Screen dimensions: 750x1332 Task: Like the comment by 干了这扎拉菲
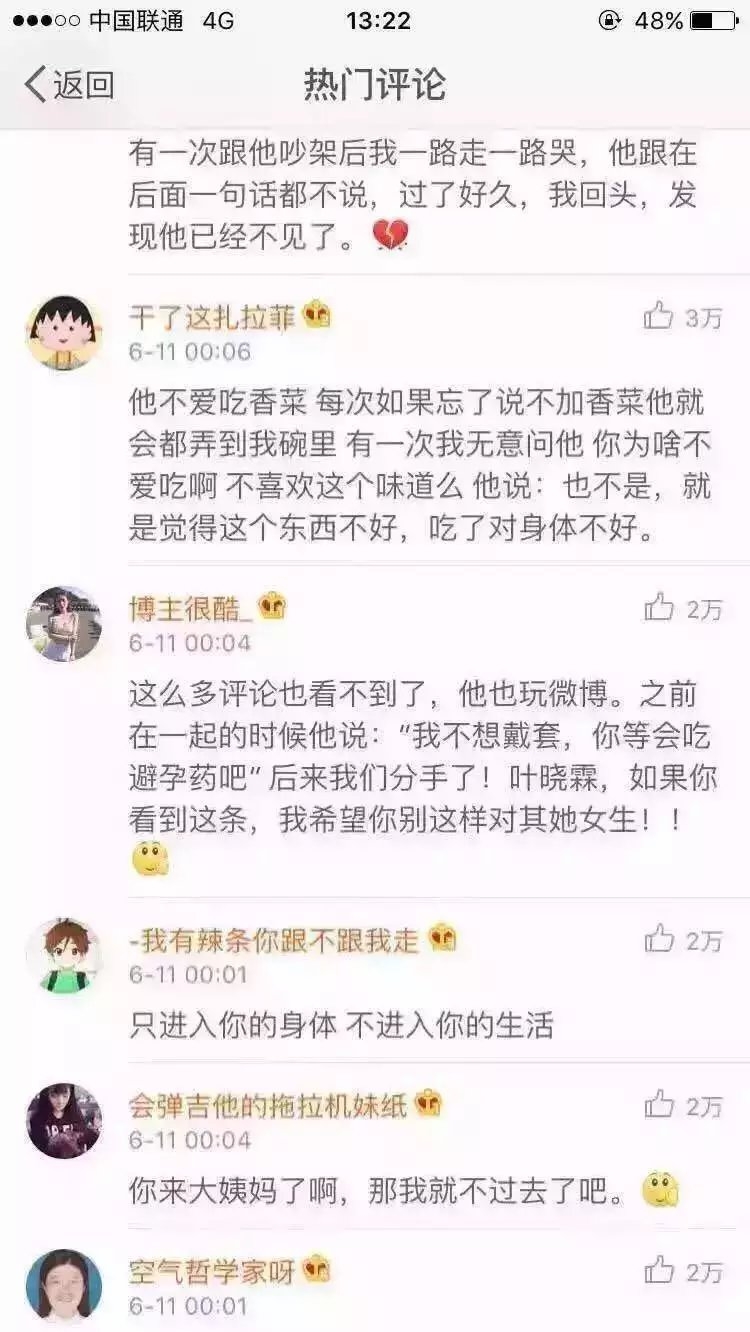pyautogui.click(x=683, y=318)
